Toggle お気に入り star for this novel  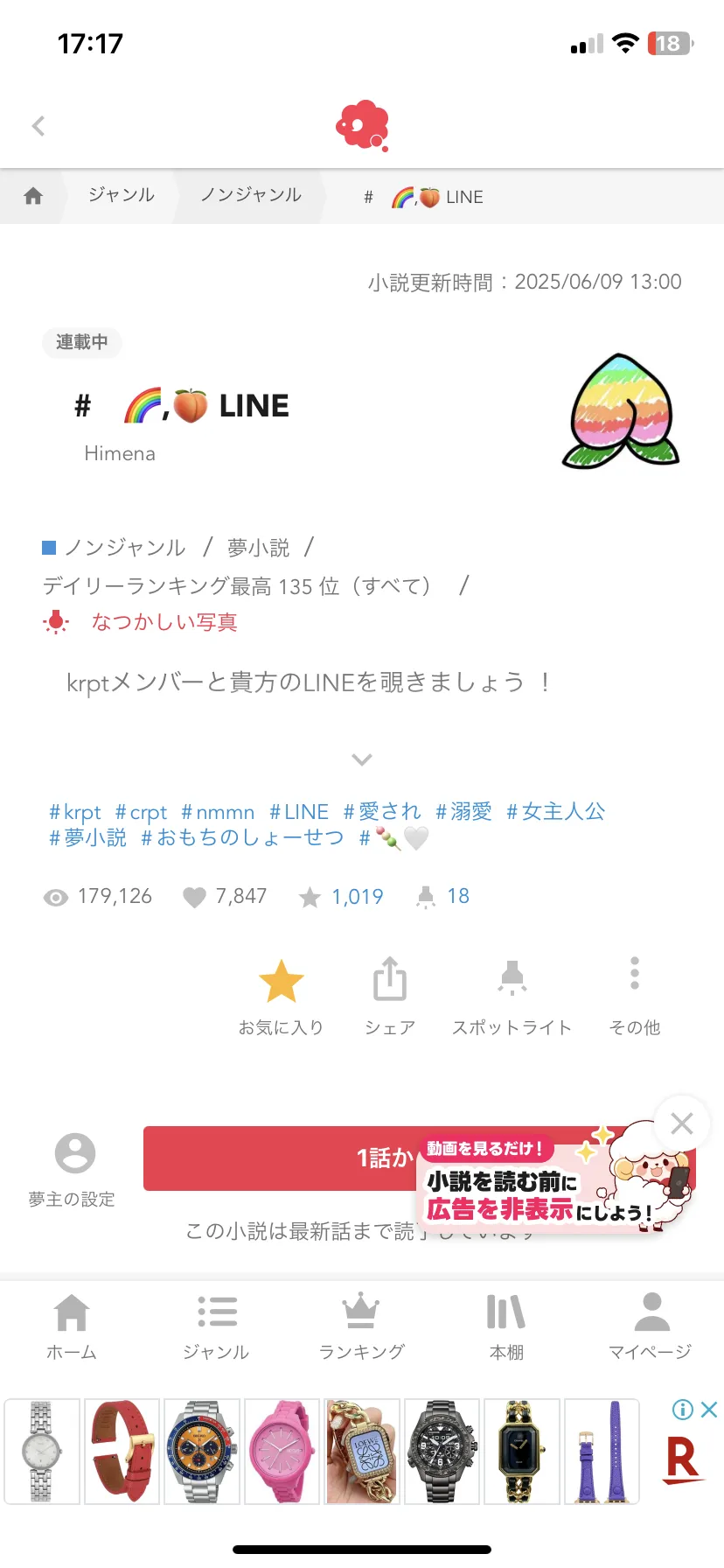pyautogui.click(x=282, y=995)
